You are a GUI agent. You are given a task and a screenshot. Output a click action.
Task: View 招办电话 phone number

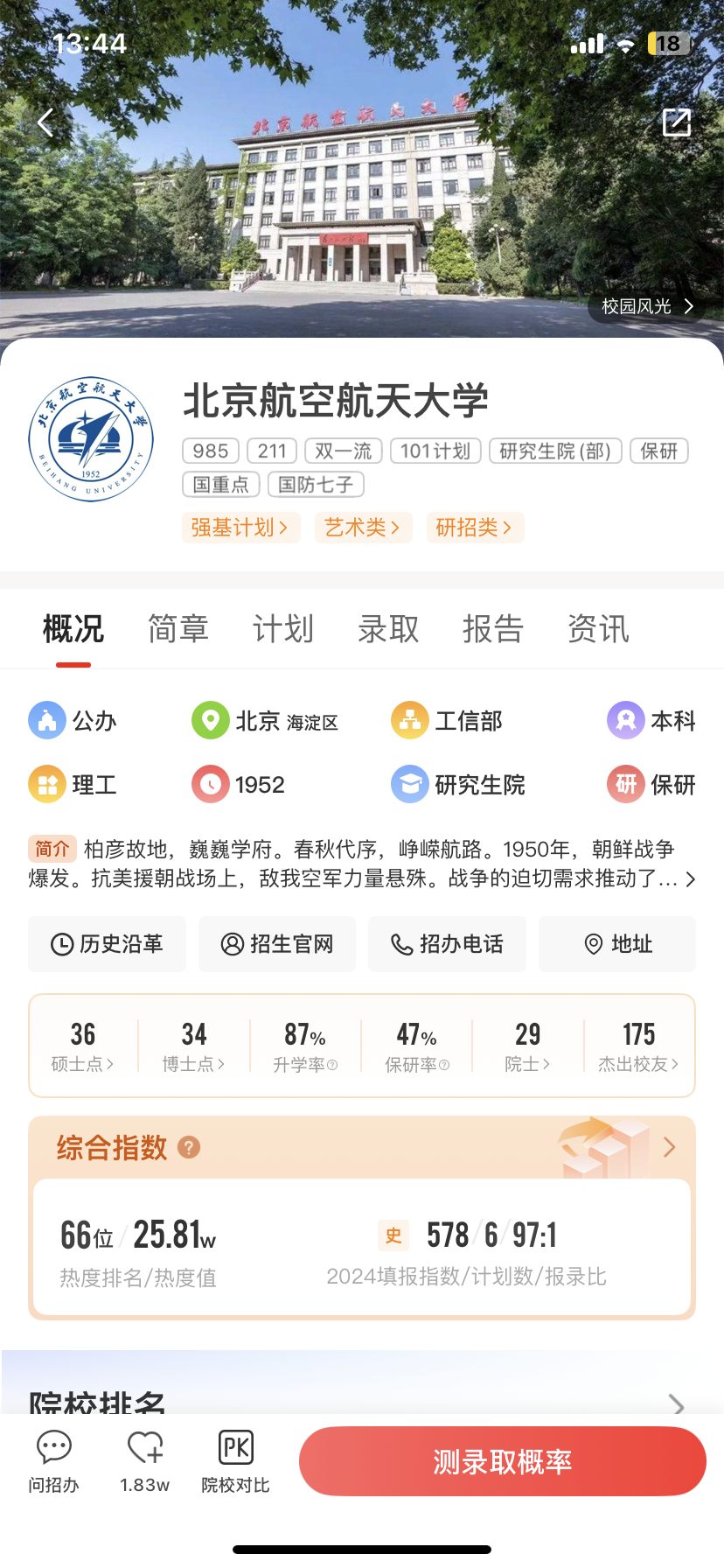click(447, 944)
